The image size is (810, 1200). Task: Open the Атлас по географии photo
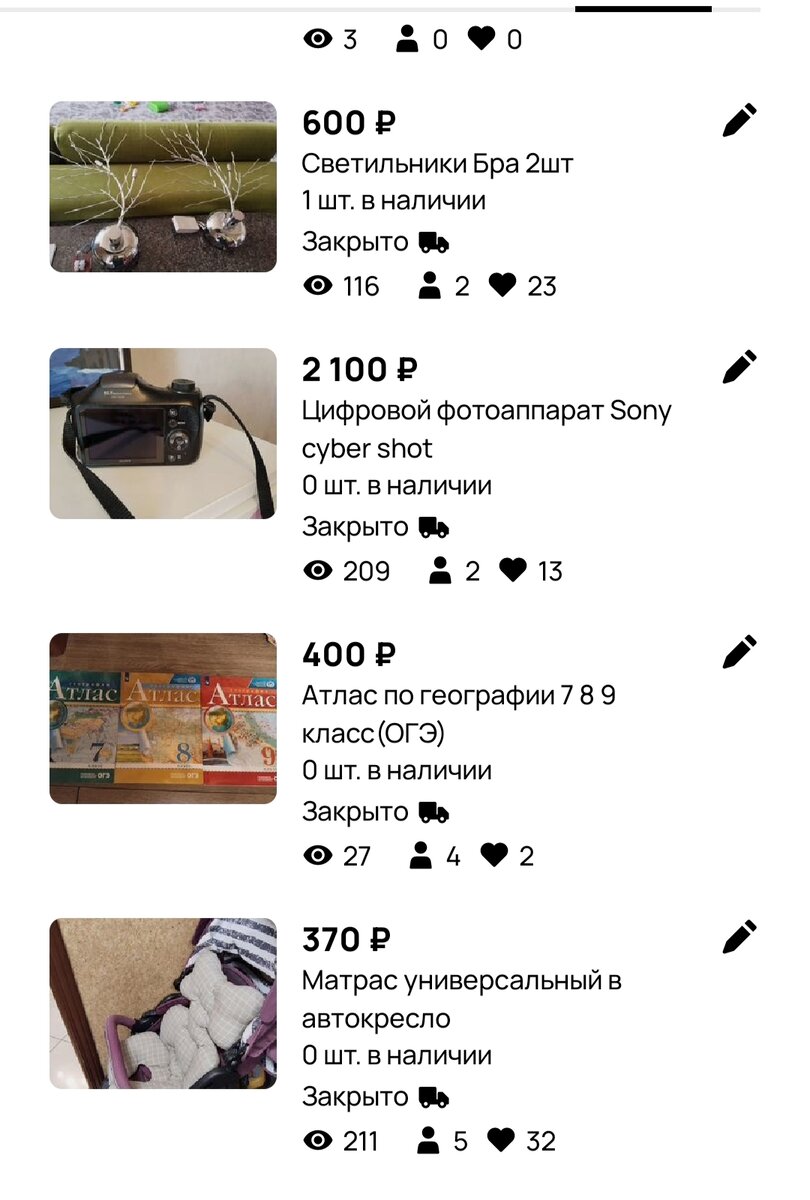[x=163, y=719]
